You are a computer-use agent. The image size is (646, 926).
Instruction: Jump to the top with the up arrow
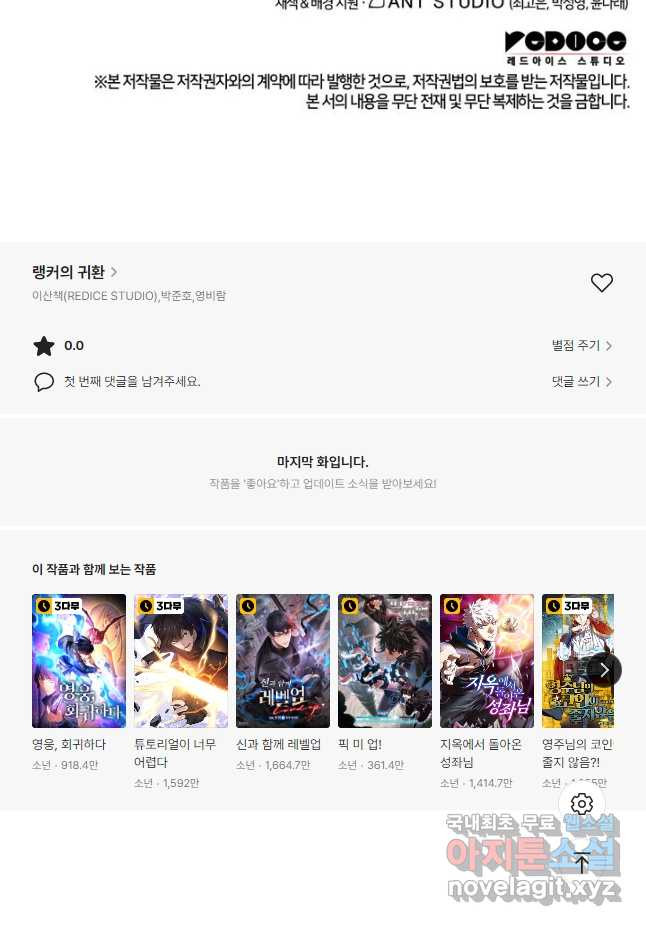(x=582, y=863)
